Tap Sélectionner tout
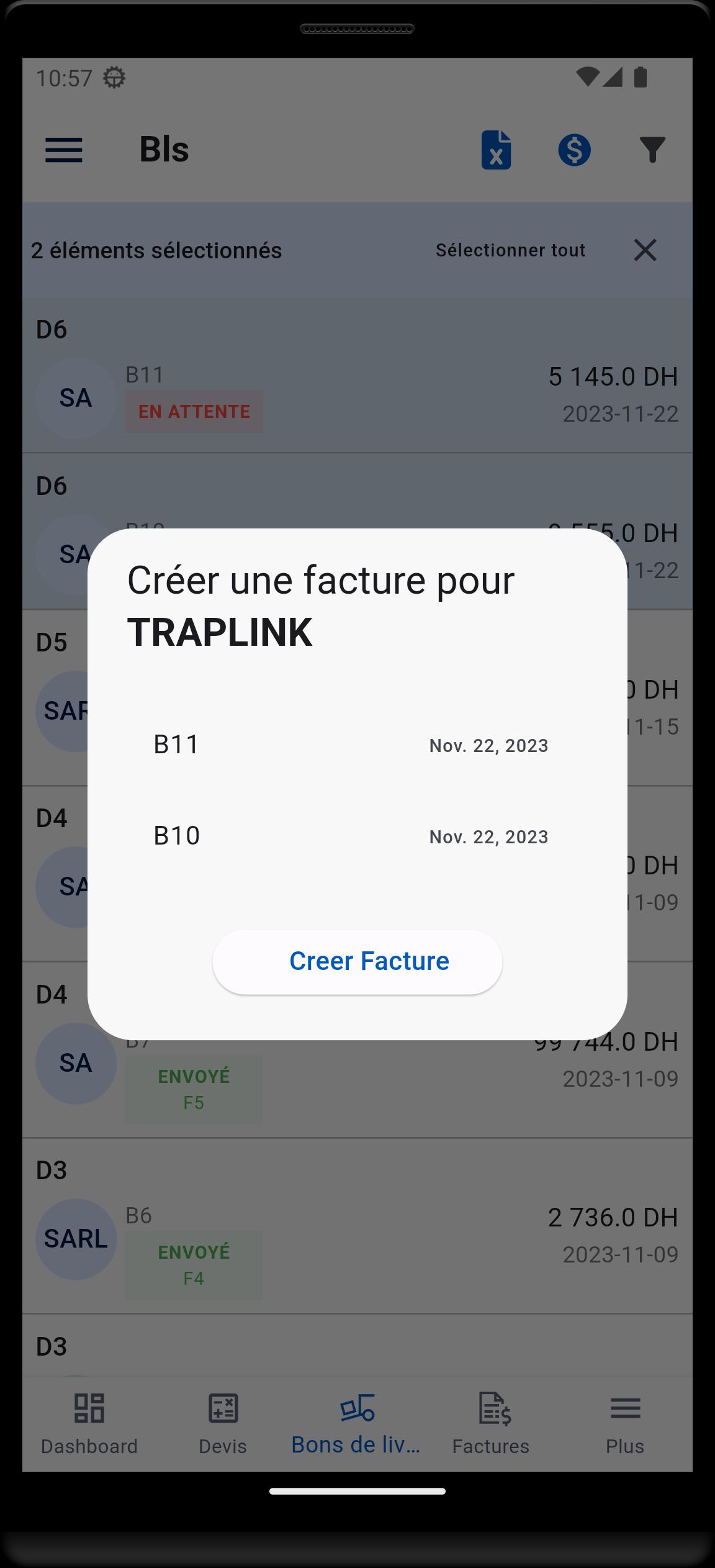Screen dimensions: 715x1568 [510, 250]
